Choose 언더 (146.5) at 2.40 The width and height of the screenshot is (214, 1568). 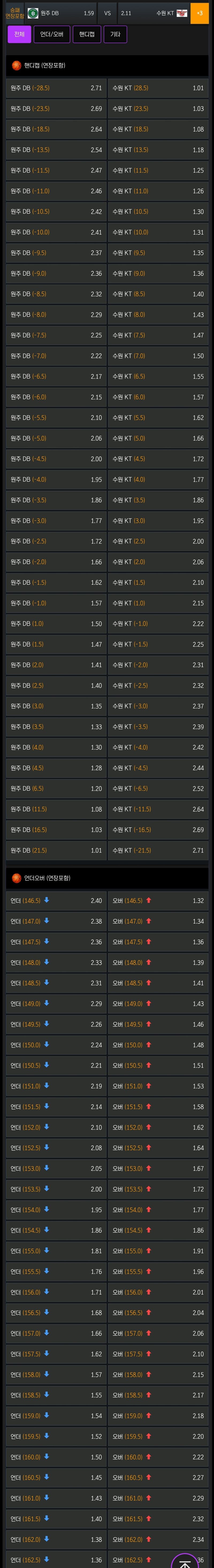[56, 901]
